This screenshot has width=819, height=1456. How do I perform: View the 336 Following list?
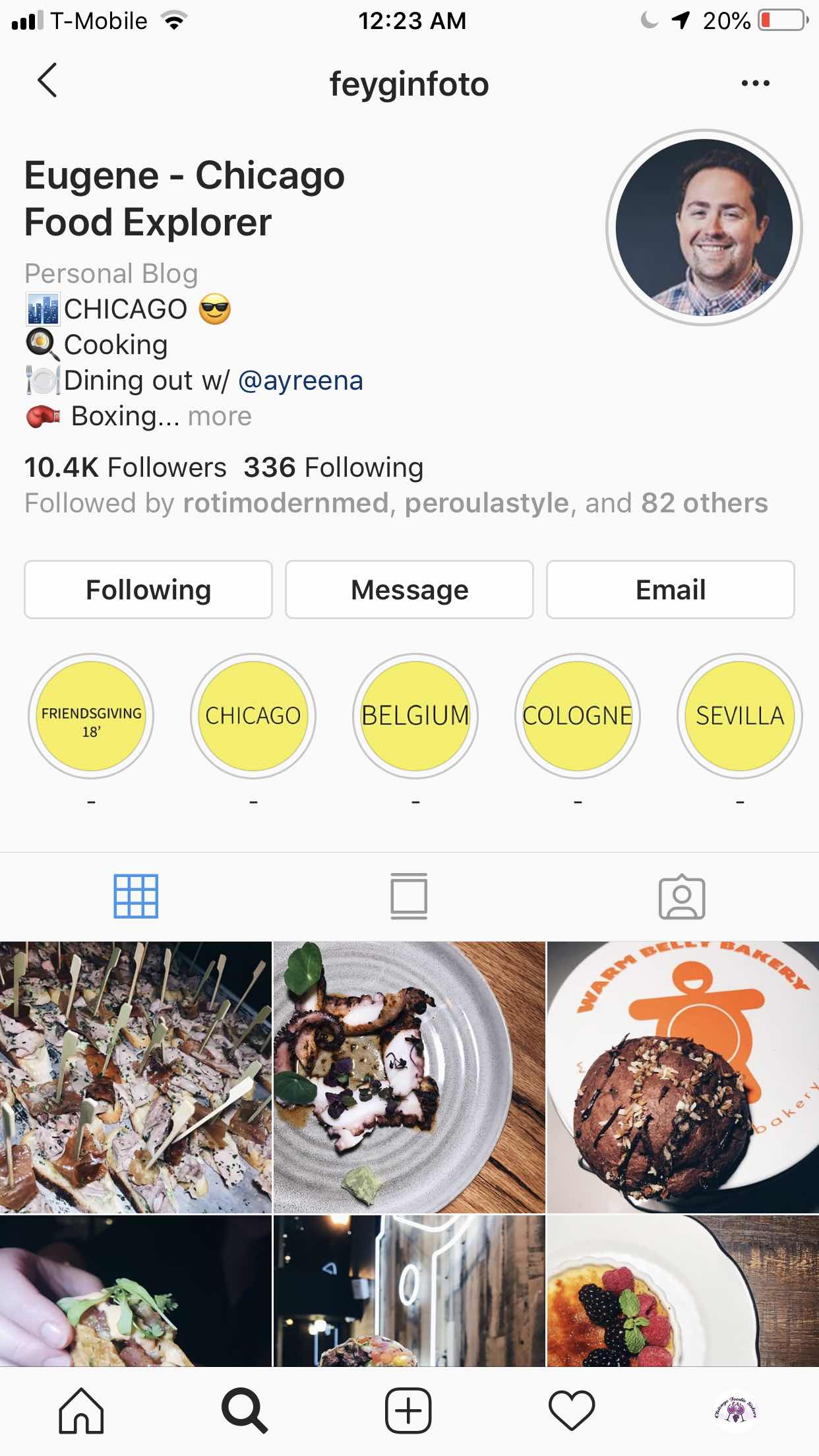[333, 468]
